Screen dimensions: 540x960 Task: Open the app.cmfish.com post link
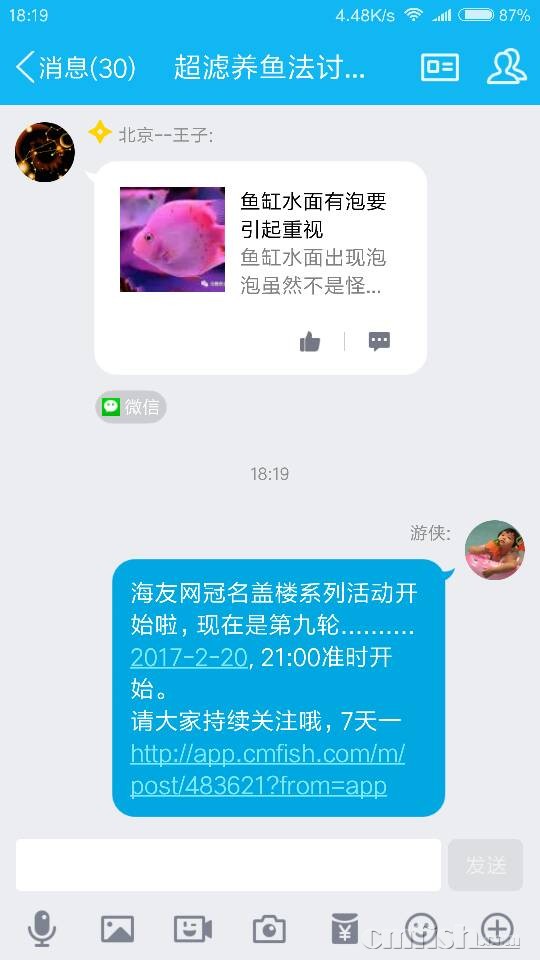pyautogui.click(x=268, y=770)
